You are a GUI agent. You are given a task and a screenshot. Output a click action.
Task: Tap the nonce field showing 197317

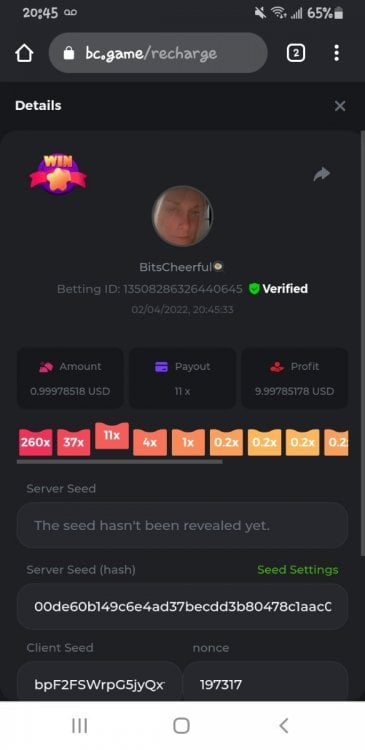click(265, 683)
